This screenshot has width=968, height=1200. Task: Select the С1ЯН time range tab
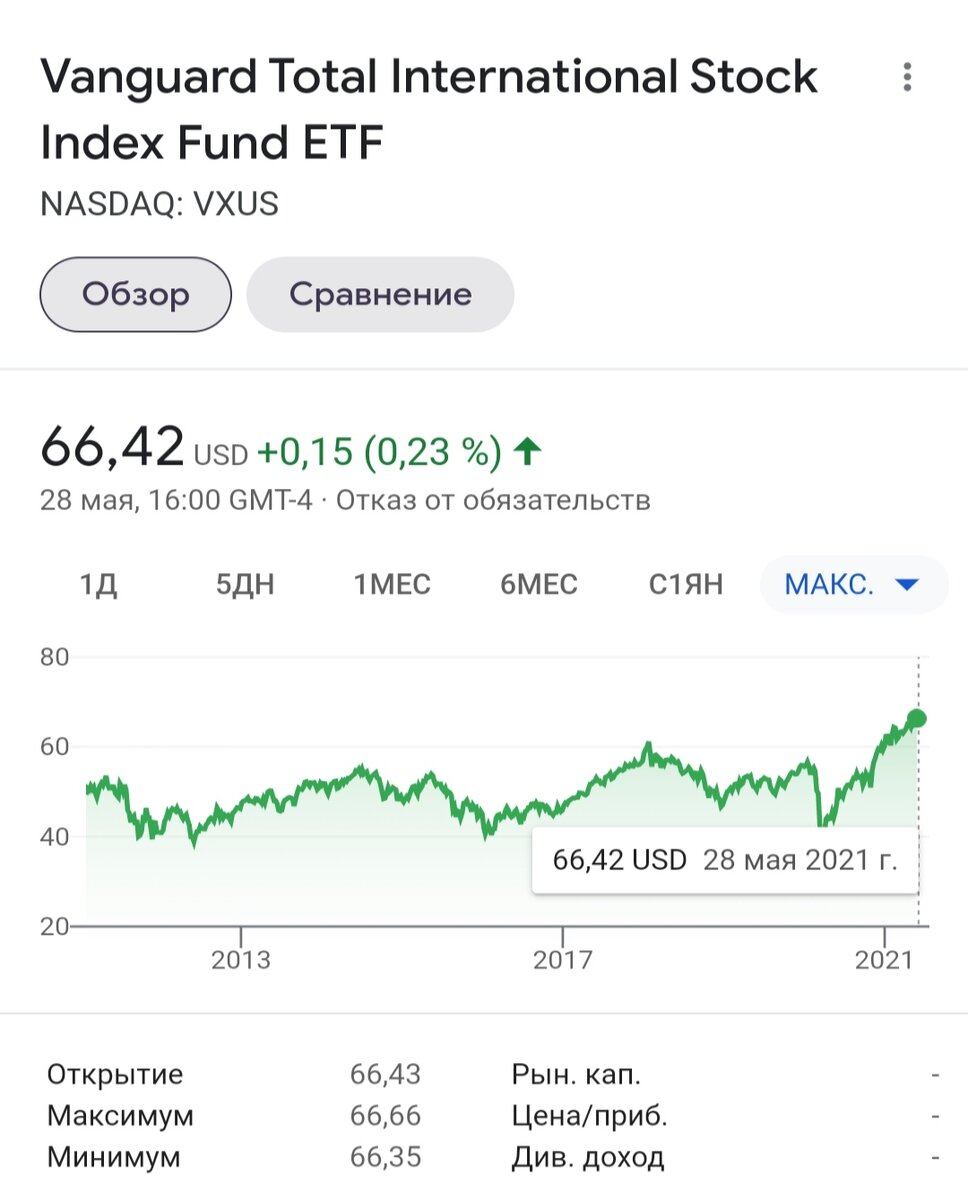(x=682, y=584)
